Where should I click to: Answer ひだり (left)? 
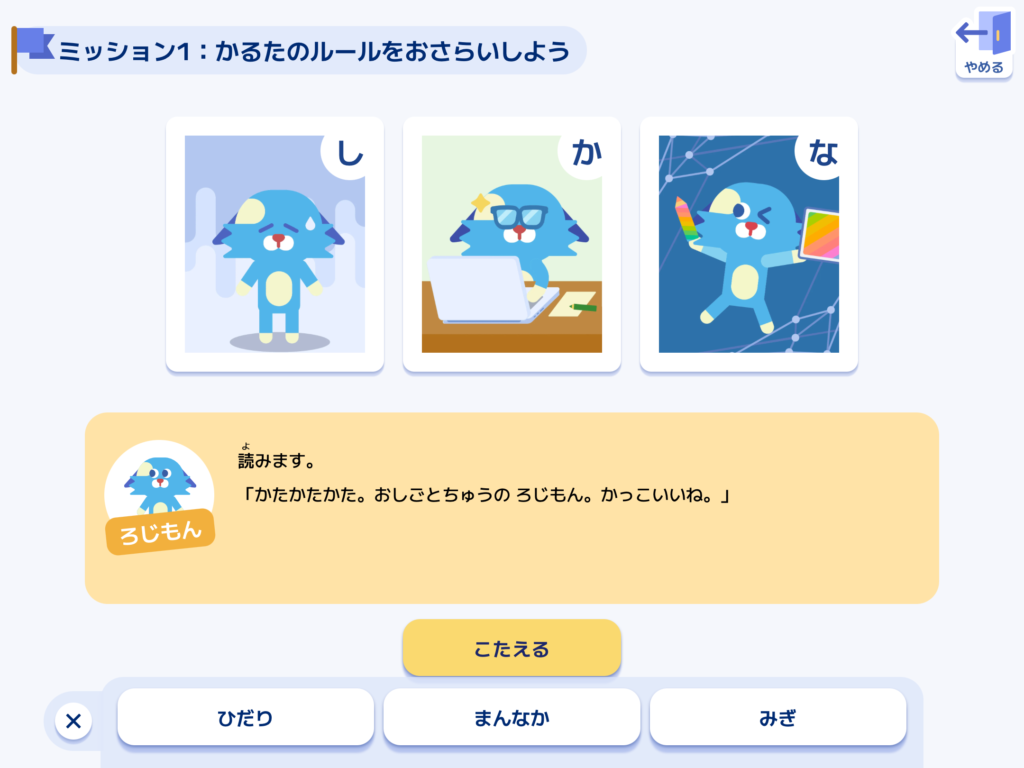[246, 717]
